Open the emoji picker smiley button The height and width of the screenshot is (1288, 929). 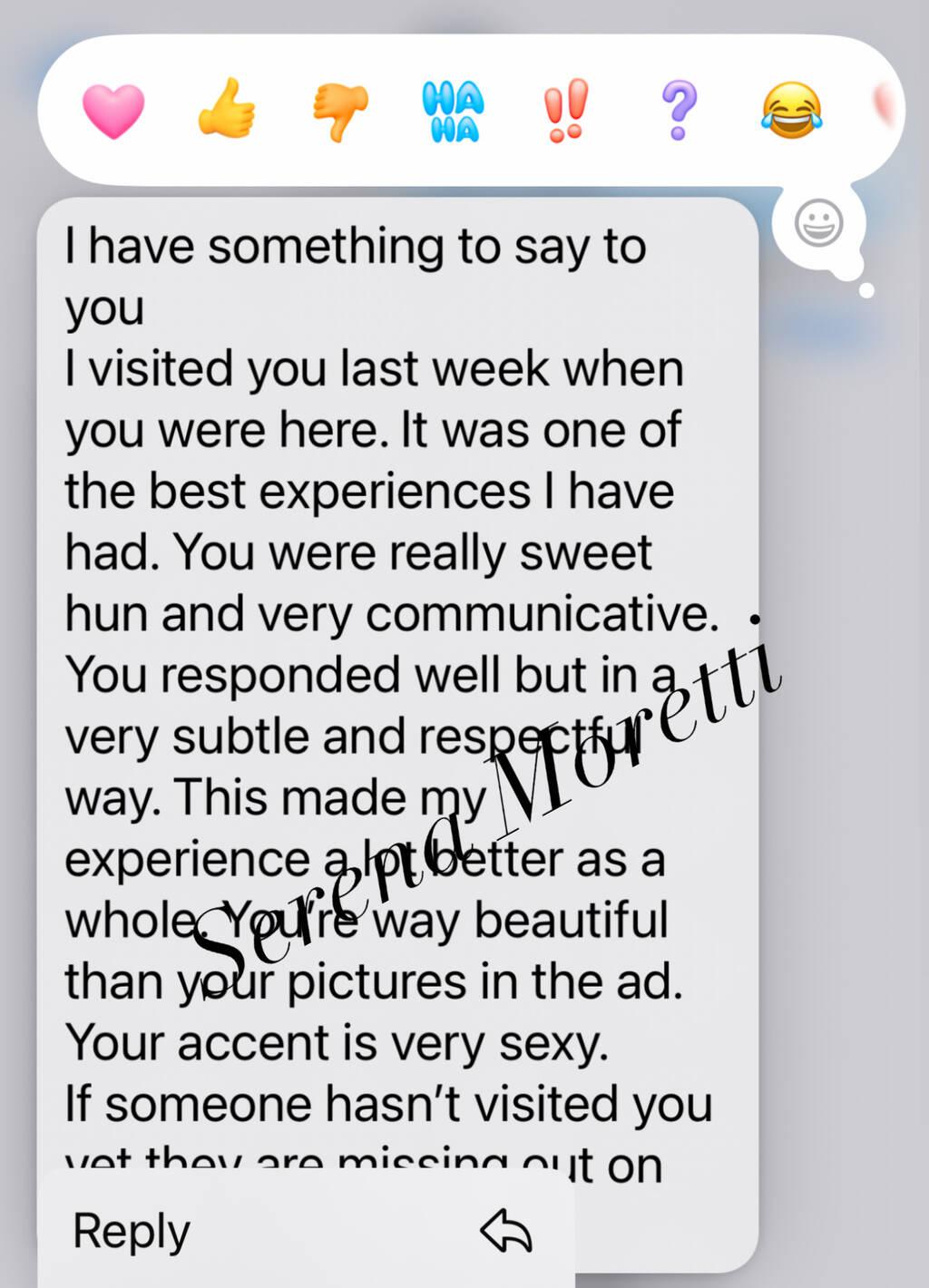819,223
